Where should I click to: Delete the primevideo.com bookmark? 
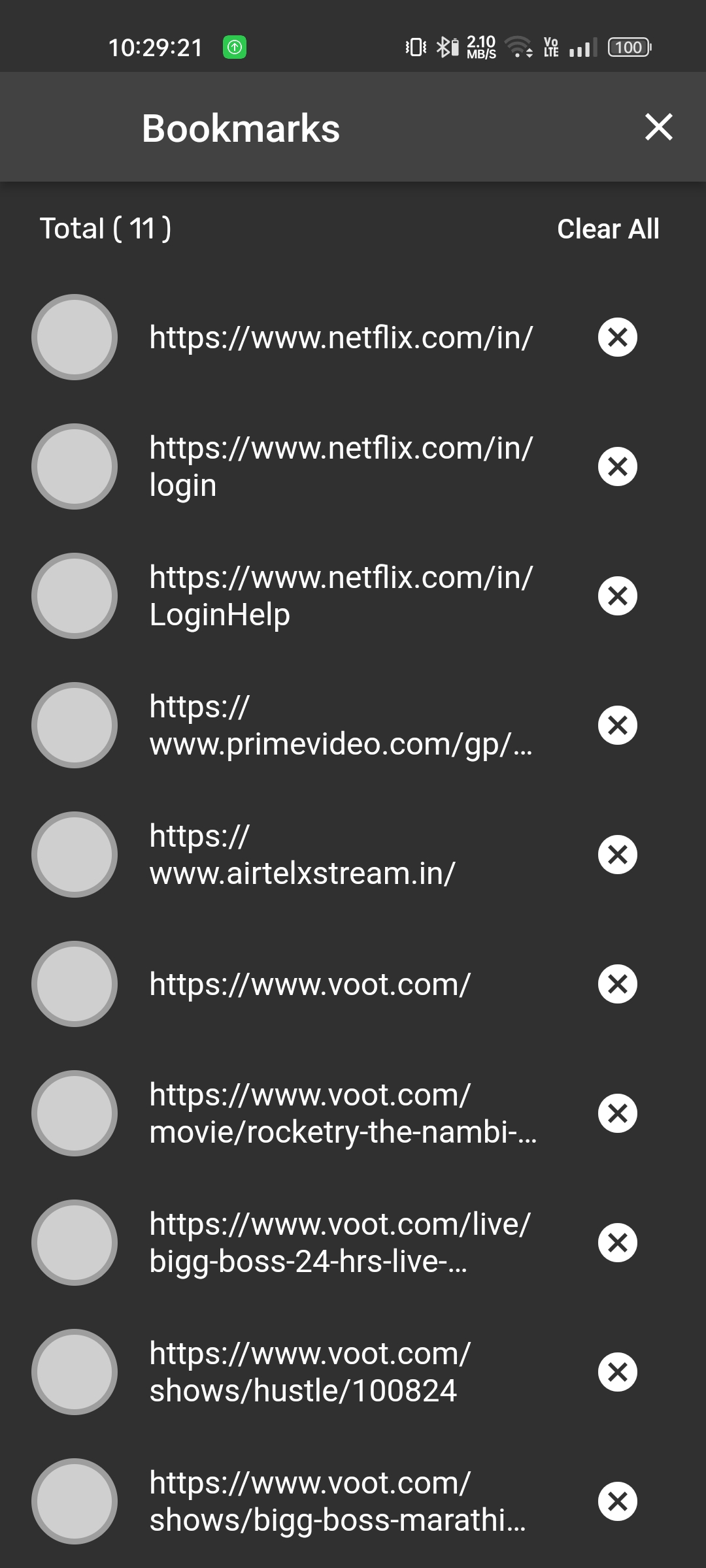pyautogui.click(x=618, y=725)
